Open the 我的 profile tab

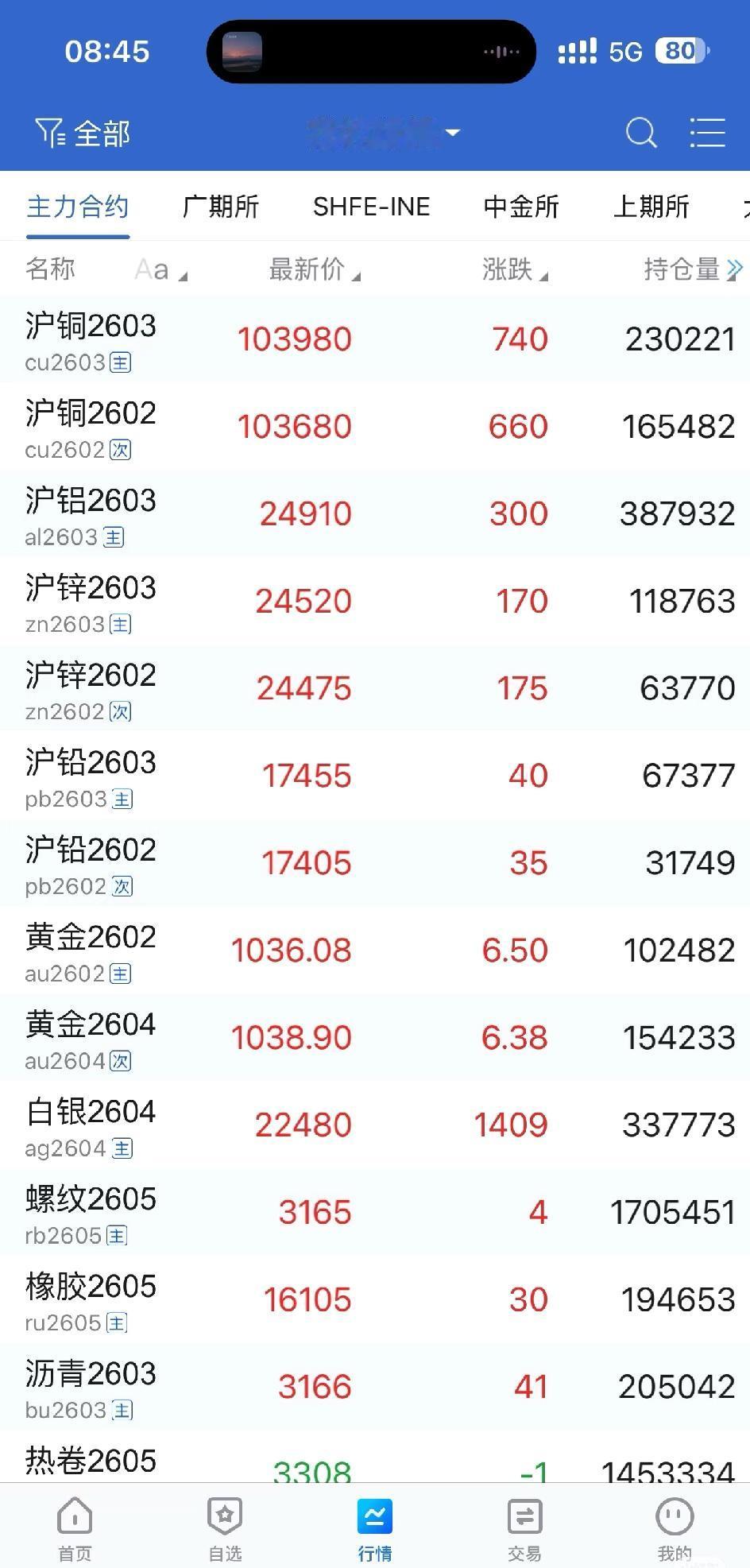[675, 1529]
